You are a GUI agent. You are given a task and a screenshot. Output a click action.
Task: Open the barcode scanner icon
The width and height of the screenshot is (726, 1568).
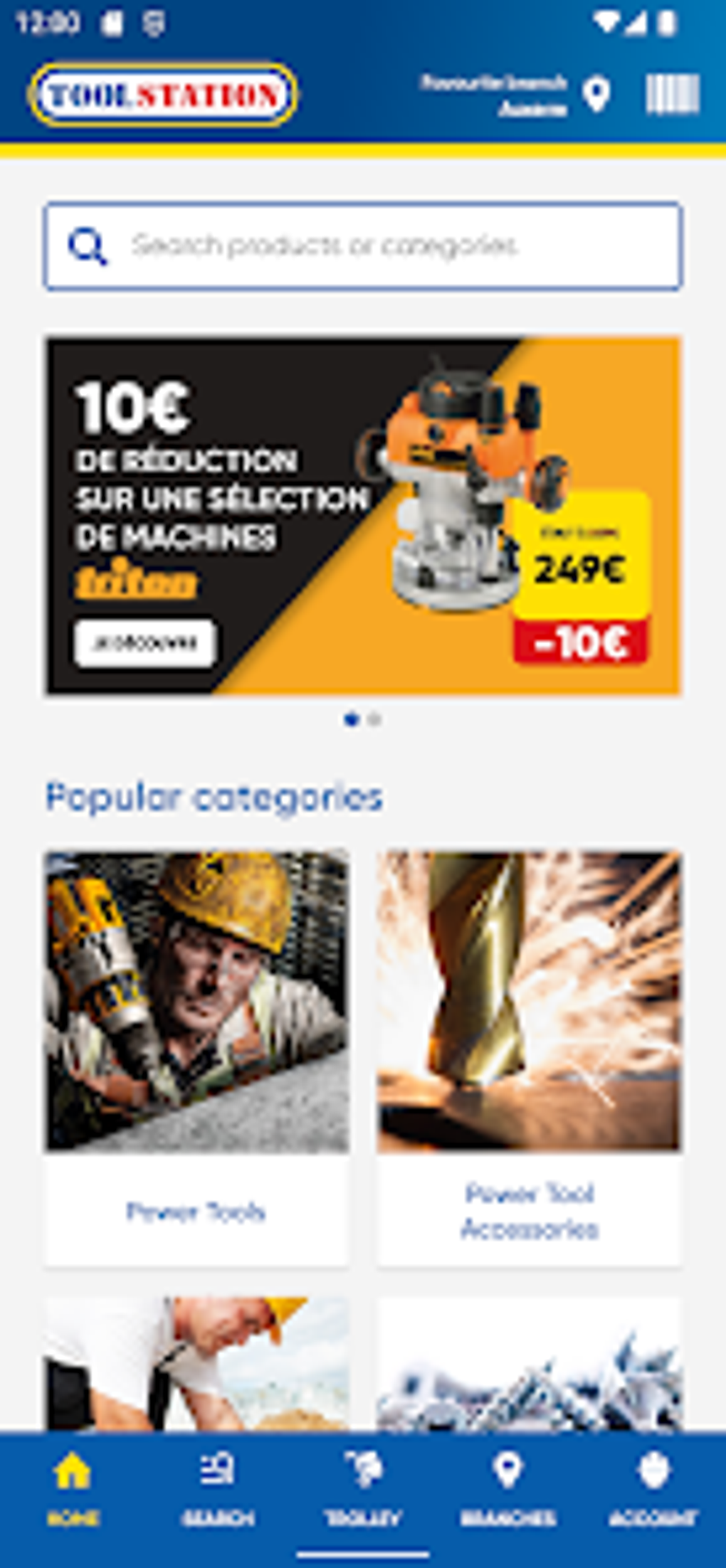[672, 94]
